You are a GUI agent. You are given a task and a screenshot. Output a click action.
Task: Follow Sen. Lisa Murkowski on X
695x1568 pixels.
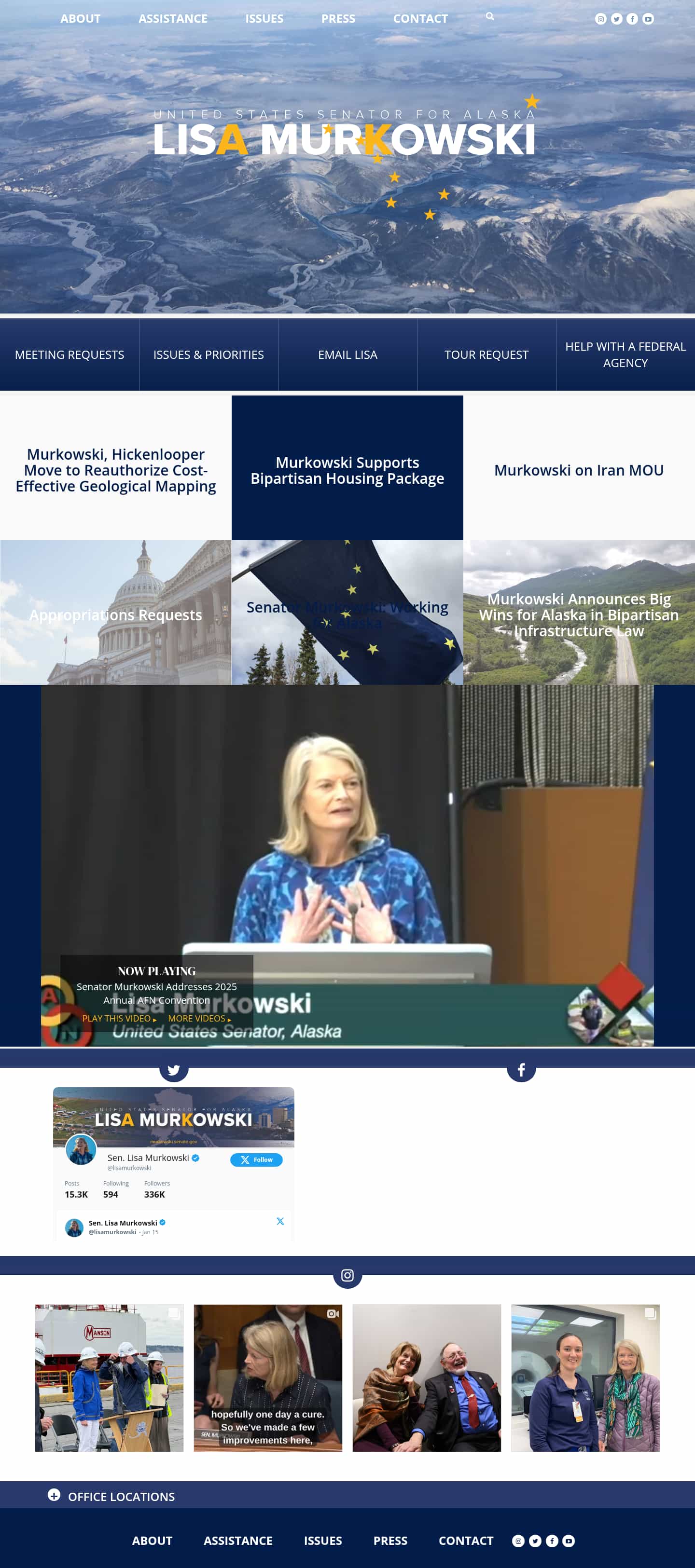[256, 1159]
